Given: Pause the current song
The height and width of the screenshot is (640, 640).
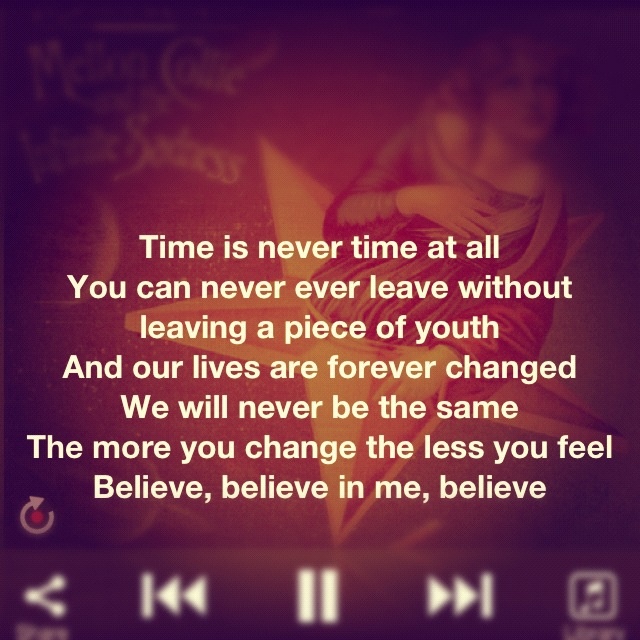Looking at the screenshot, I should click(x=320, y=598).
